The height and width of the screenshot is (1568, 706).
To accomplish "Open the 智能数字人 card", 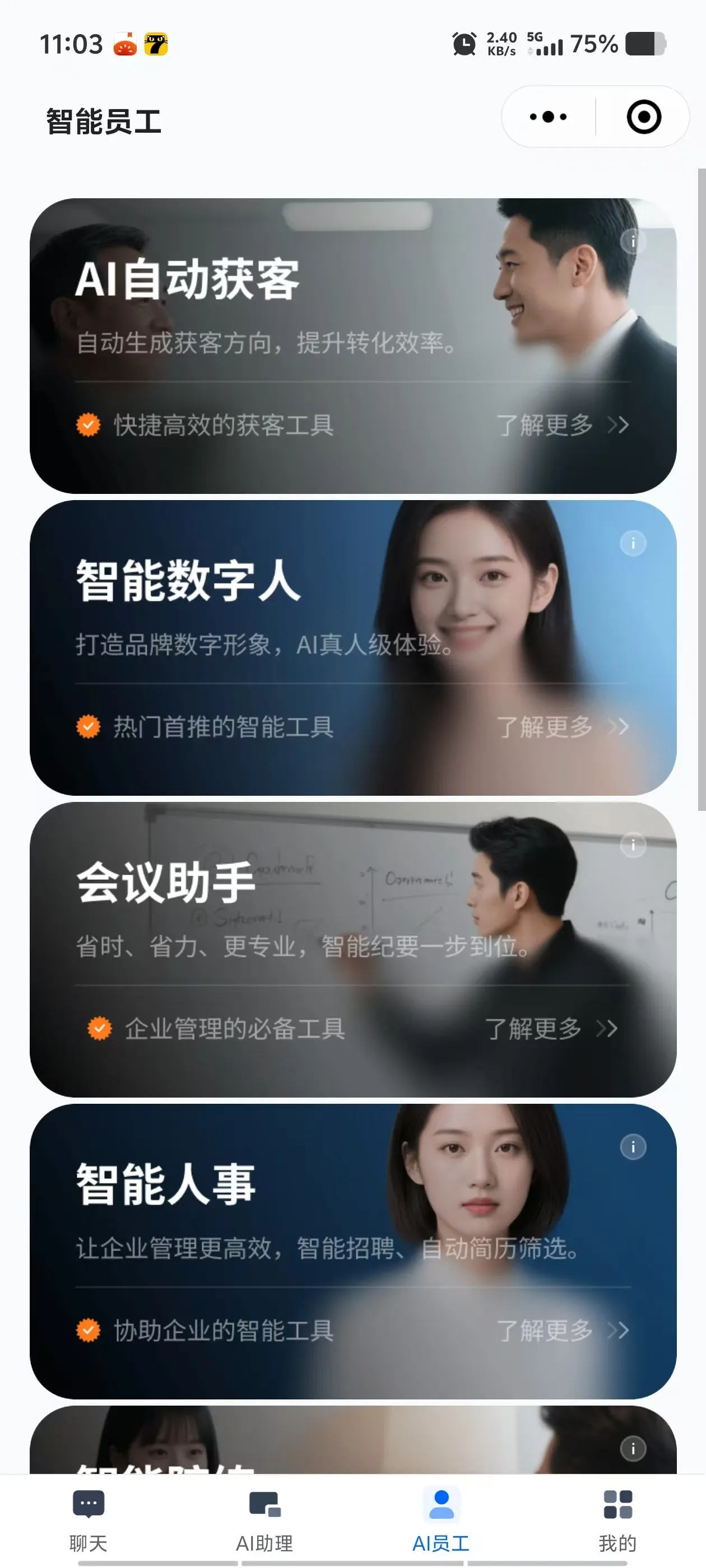I will pos(244,609).
